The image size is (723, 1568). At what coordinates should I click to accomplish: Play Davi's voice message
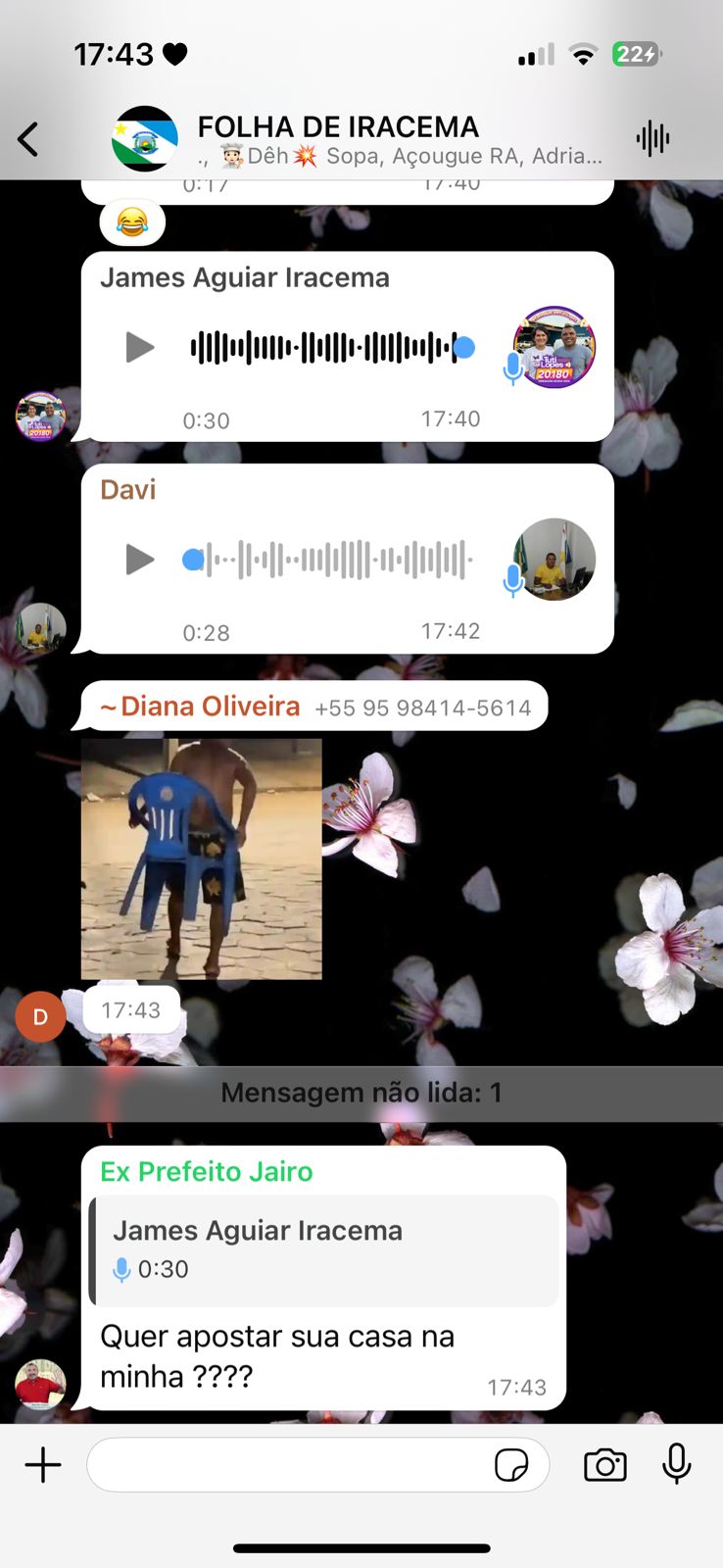click(140, 560)
